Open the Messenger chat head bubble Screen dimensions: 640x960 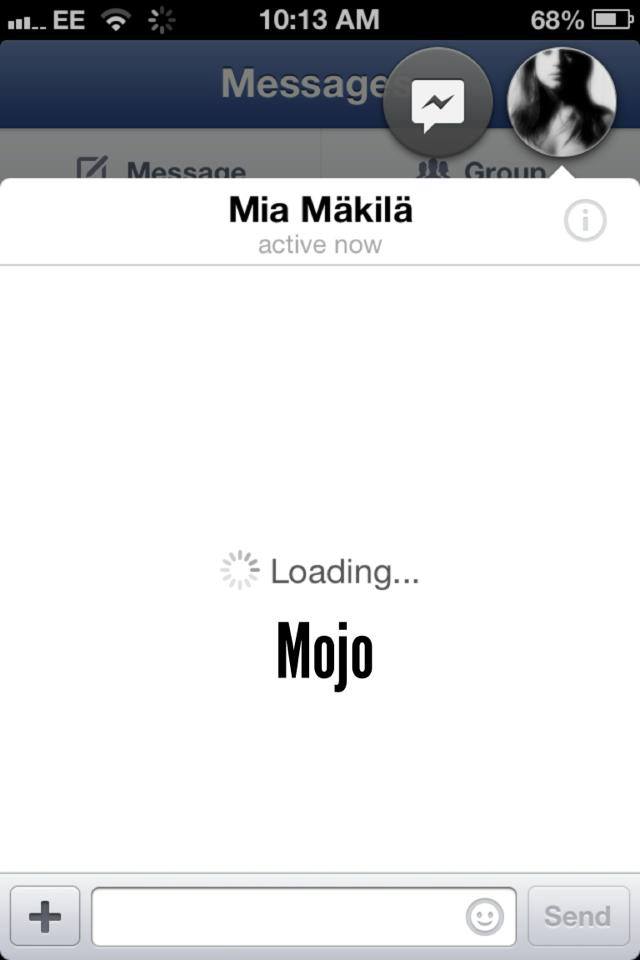pyautogui.click(x=437, y=104)
